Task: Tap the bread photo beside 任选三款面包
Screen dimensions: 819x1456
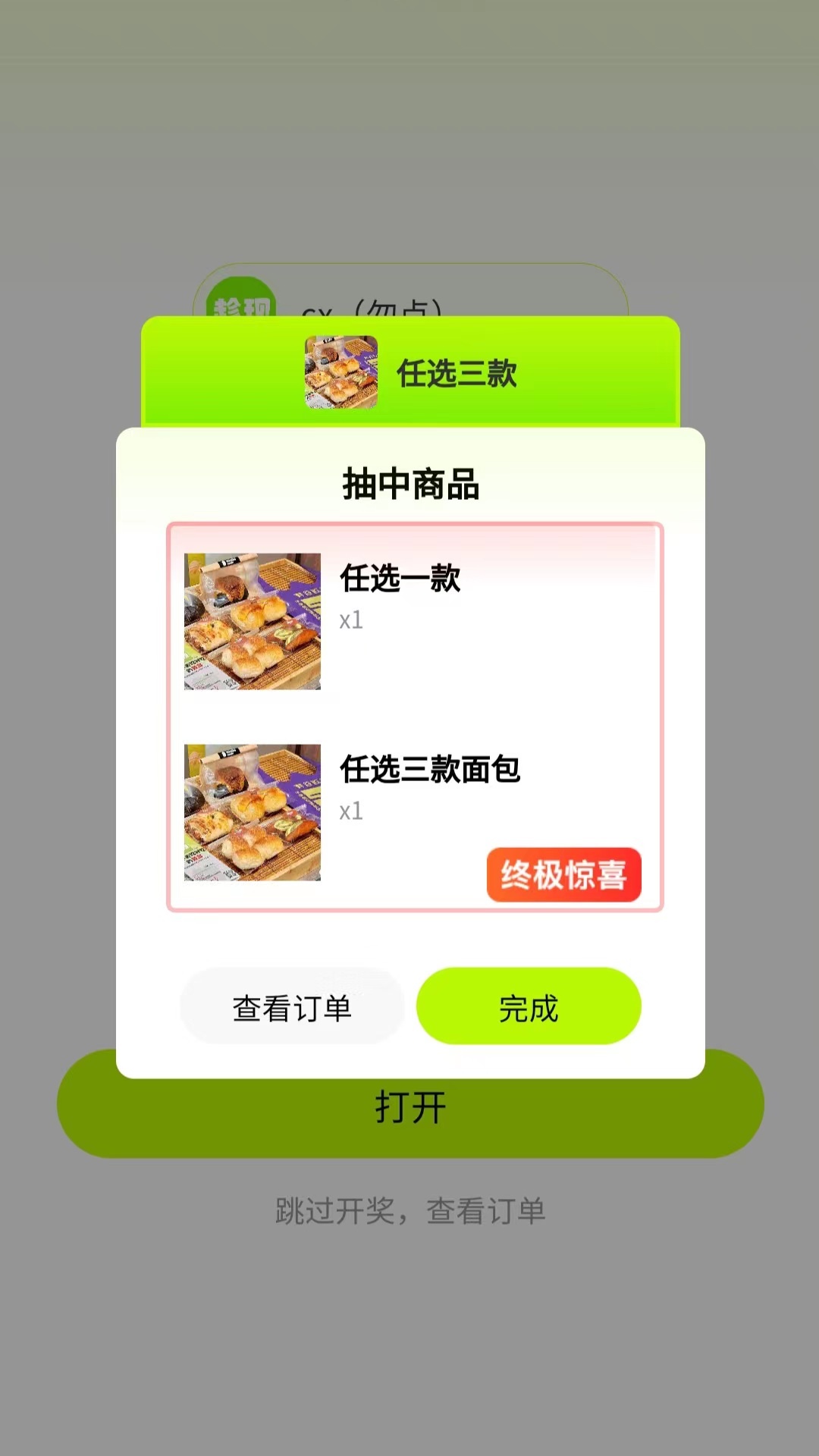Action: pos(252,813)
